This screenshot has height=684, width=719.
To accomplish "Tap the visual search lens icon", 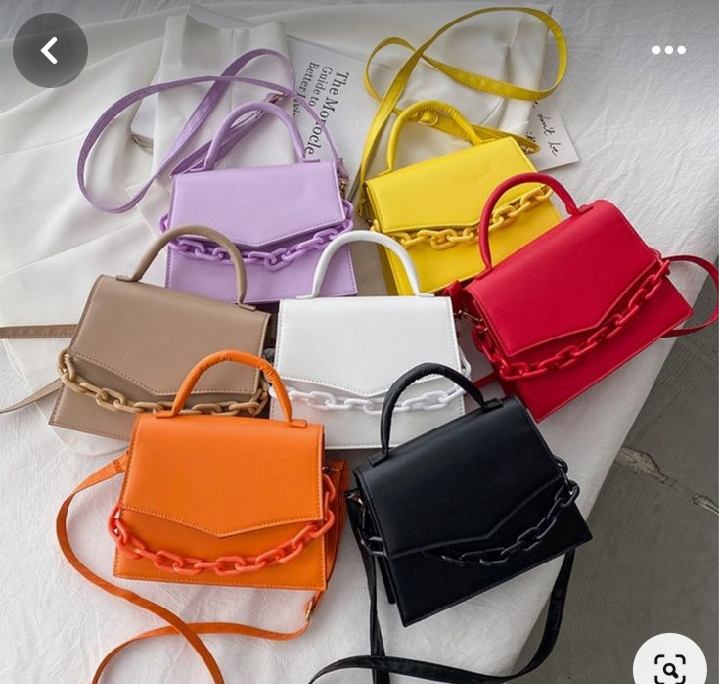I will pos(670,666).
